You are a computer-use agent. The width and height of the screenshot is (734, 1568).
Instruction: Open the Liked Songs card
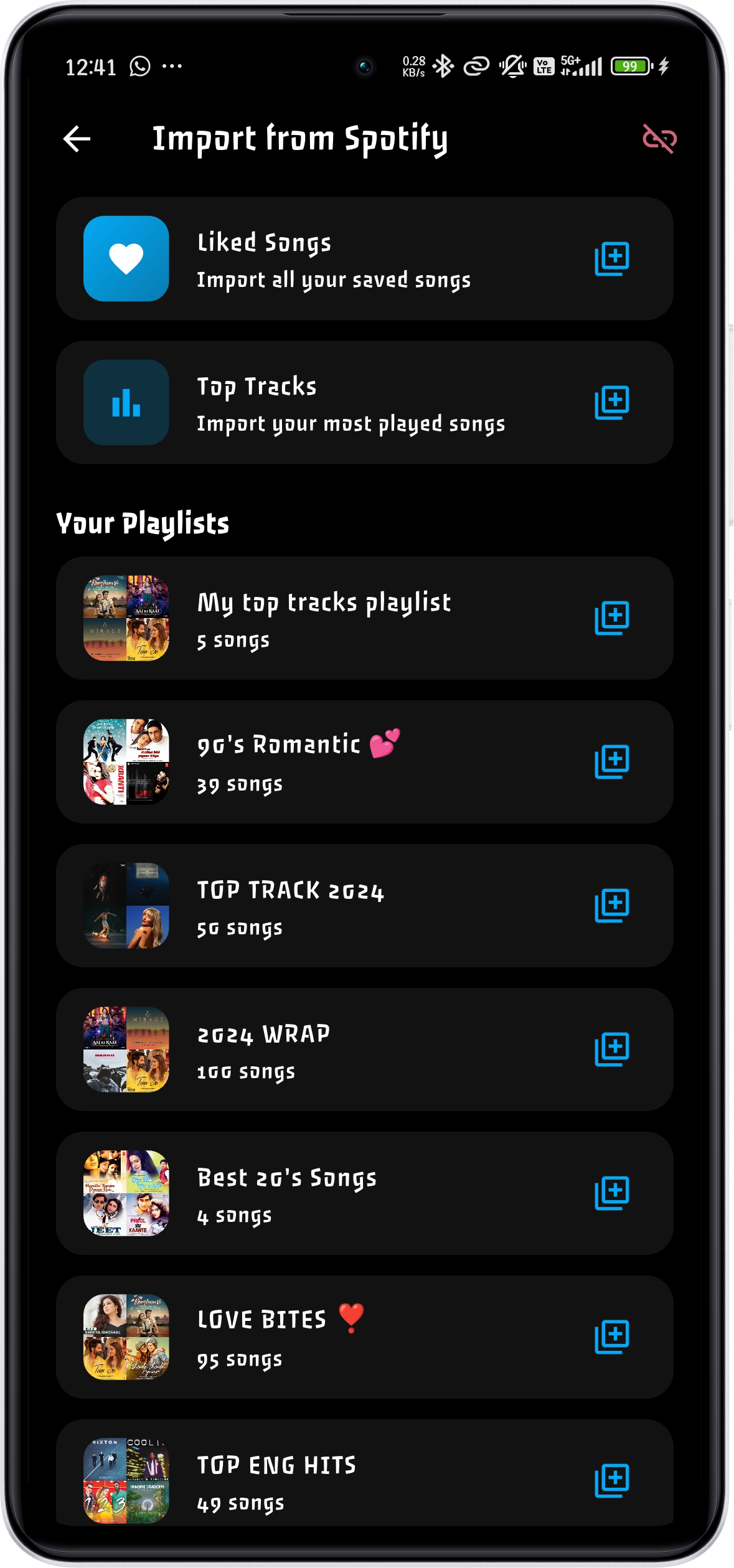pos(333,260)
